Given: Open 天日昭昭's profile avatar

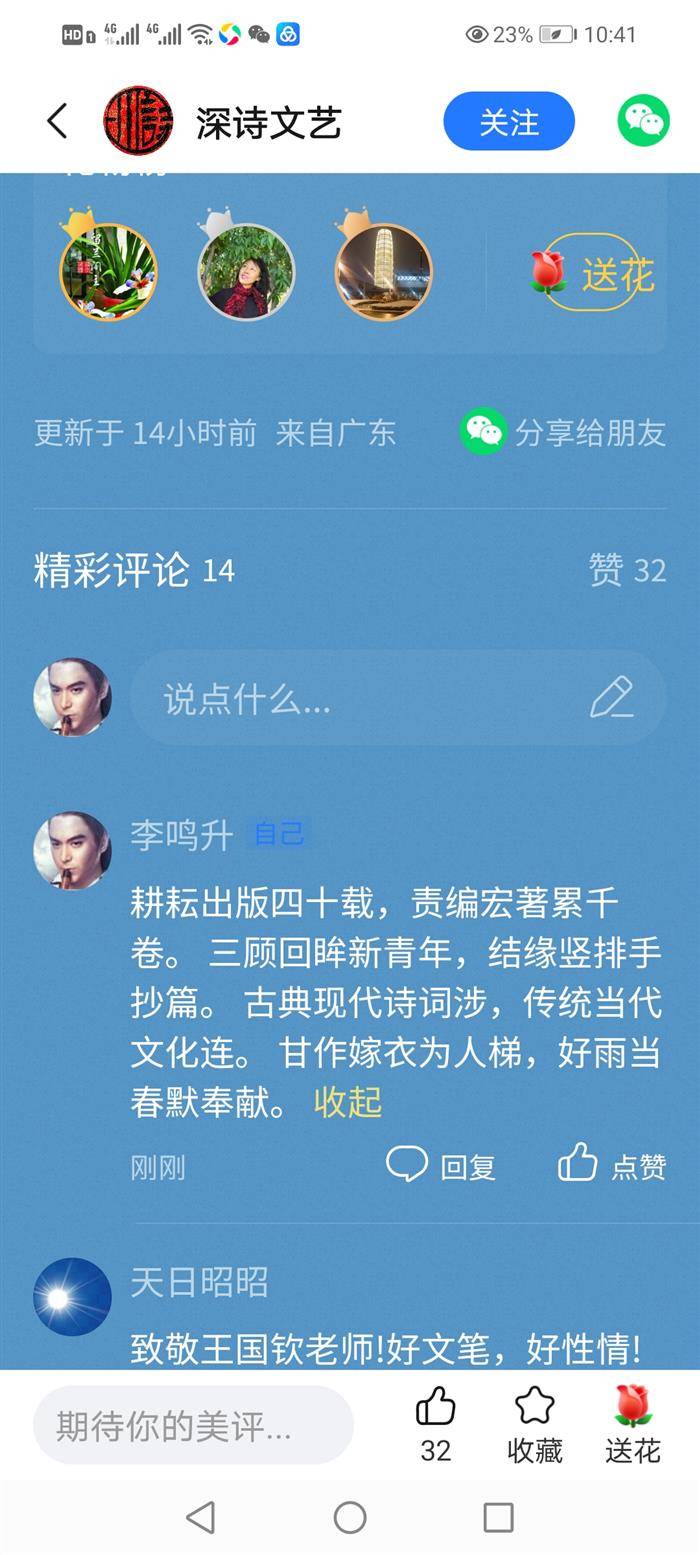Looking at the screenshot, I should 72,1296.
